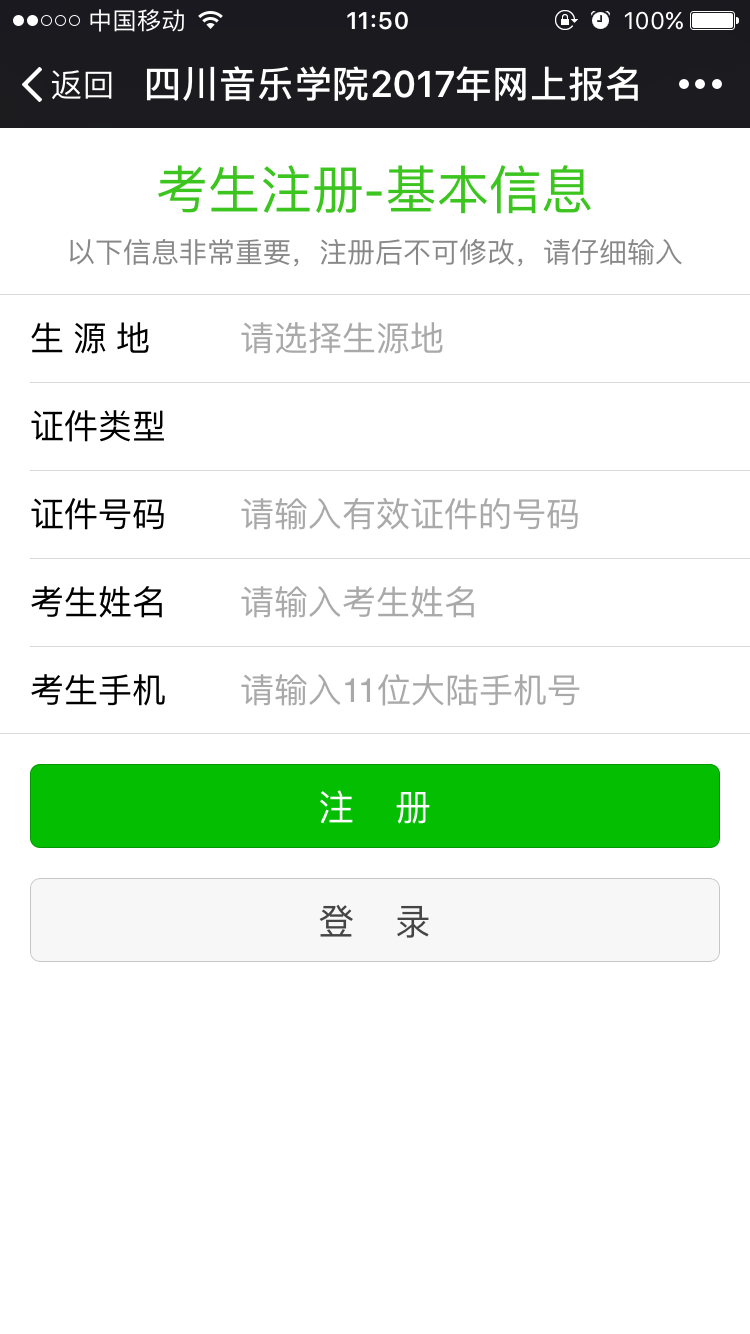Focus the 证件号码 input field

point(480,515)
